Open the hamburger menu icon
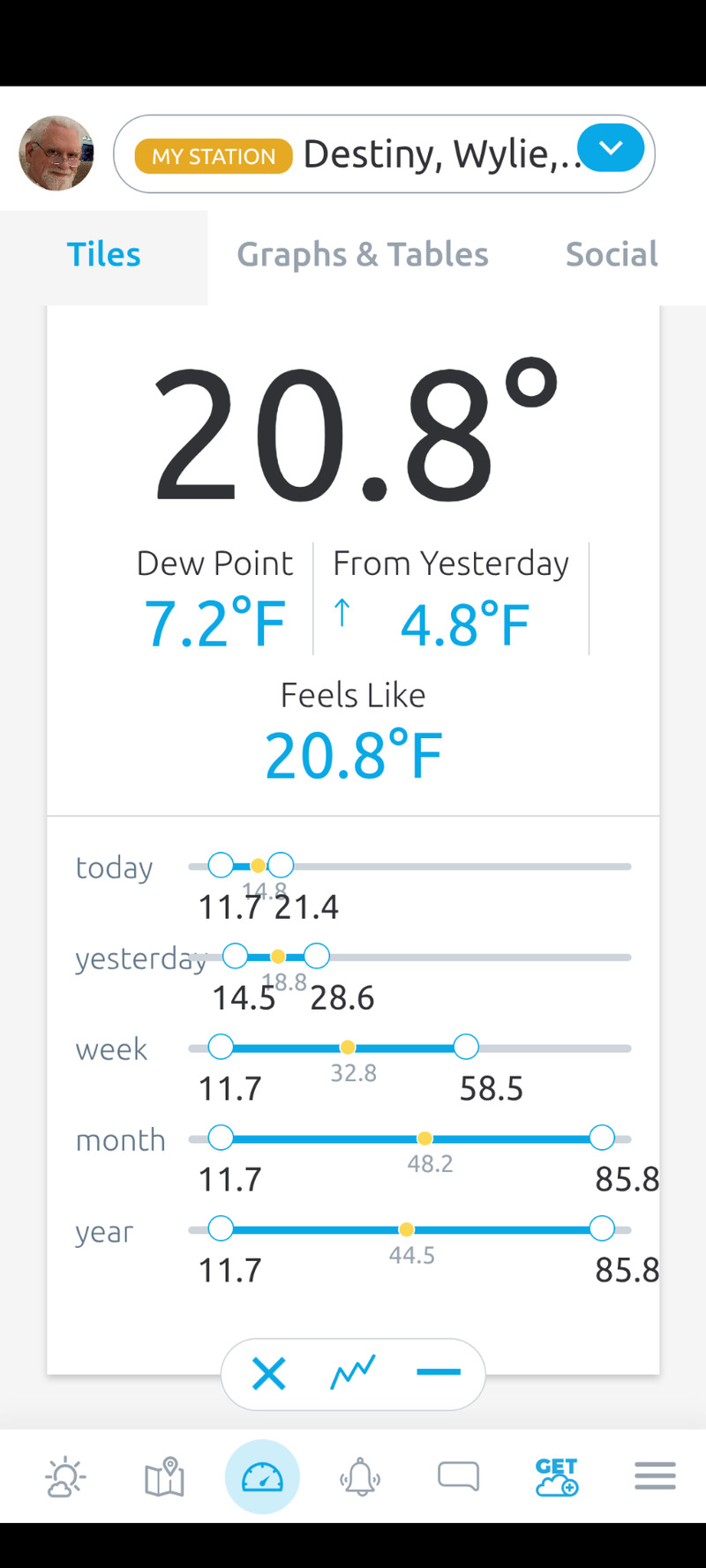Screen dimensions: 706x1568 [x=654, y=1475]
